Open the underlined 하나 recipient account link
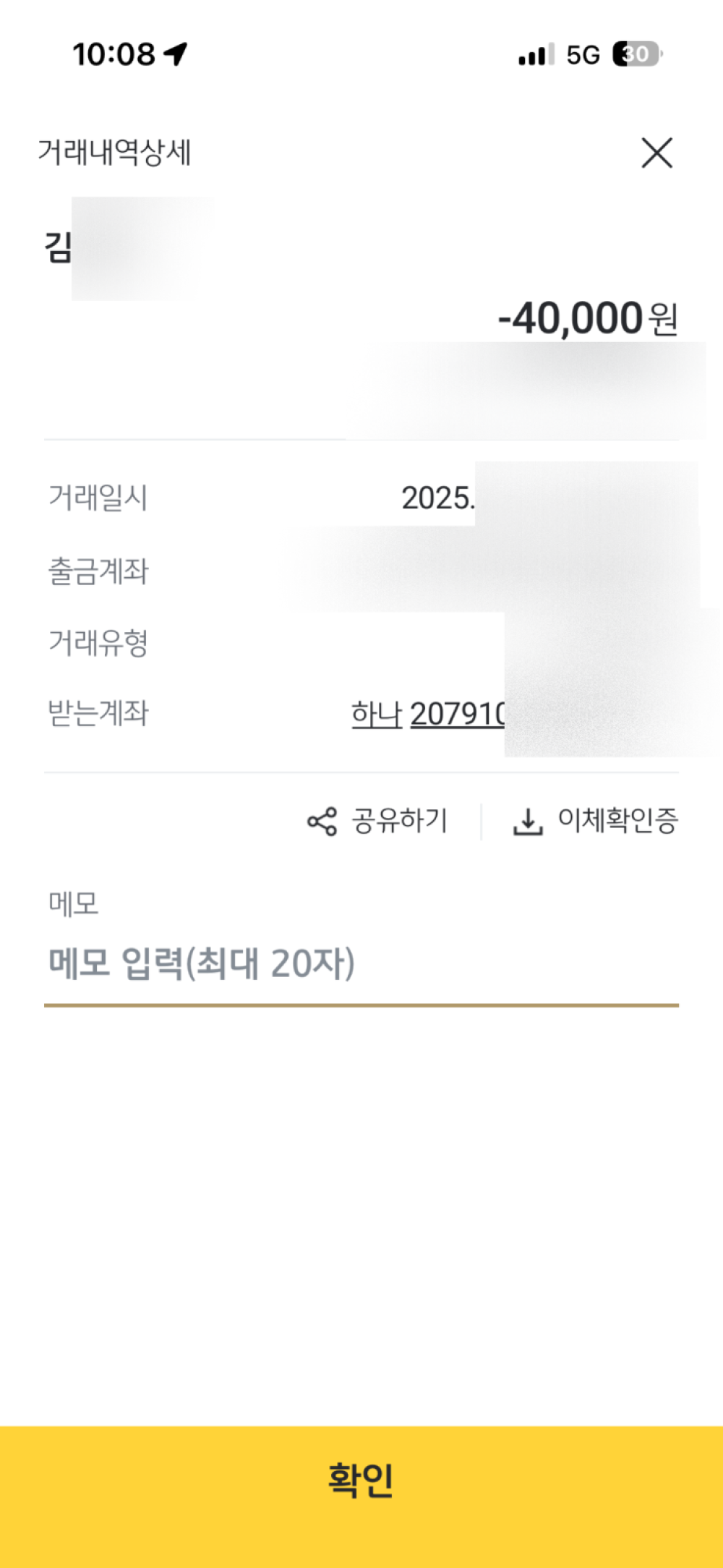 [427, 714]
